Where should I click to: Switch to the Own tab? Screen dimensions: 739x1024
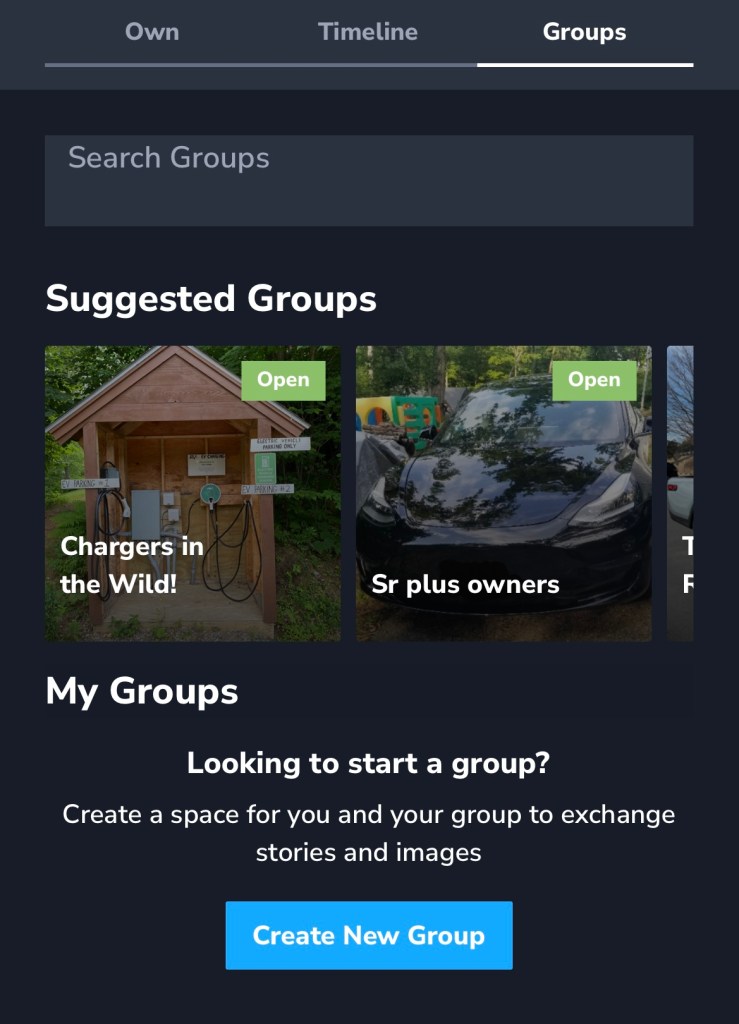point(152,32)
